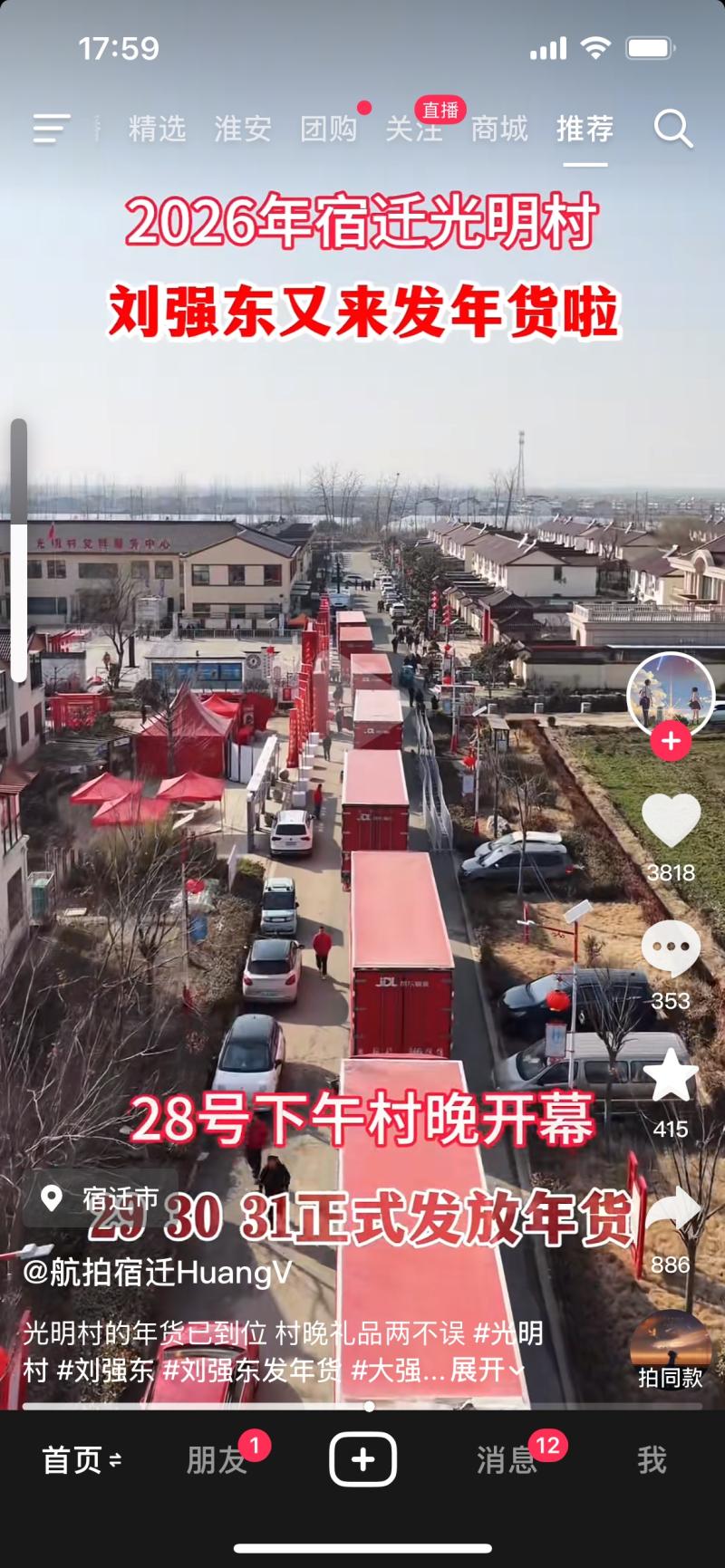Switch to the 团购 tab

pos(328,129)
